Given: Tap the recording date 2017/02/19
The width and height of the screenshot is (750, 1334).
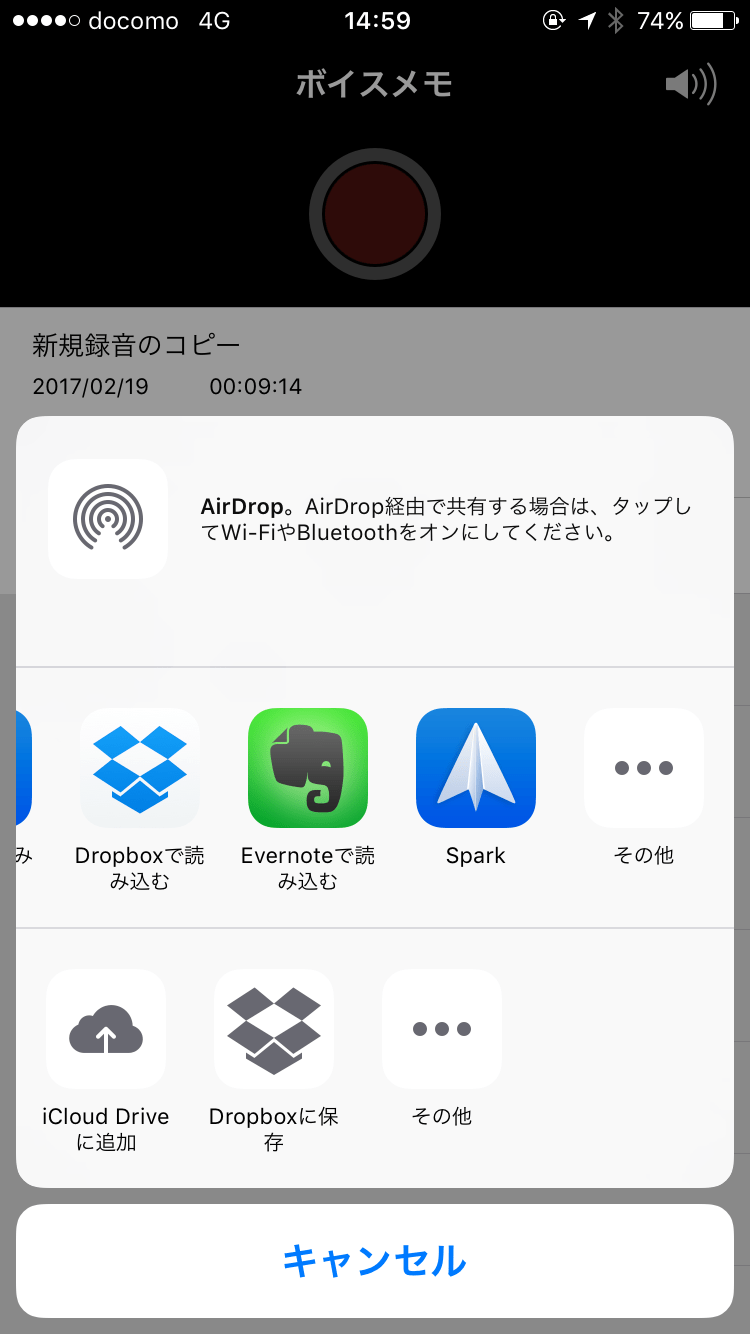Looking at the screenshot, I should tap(89, 386).
